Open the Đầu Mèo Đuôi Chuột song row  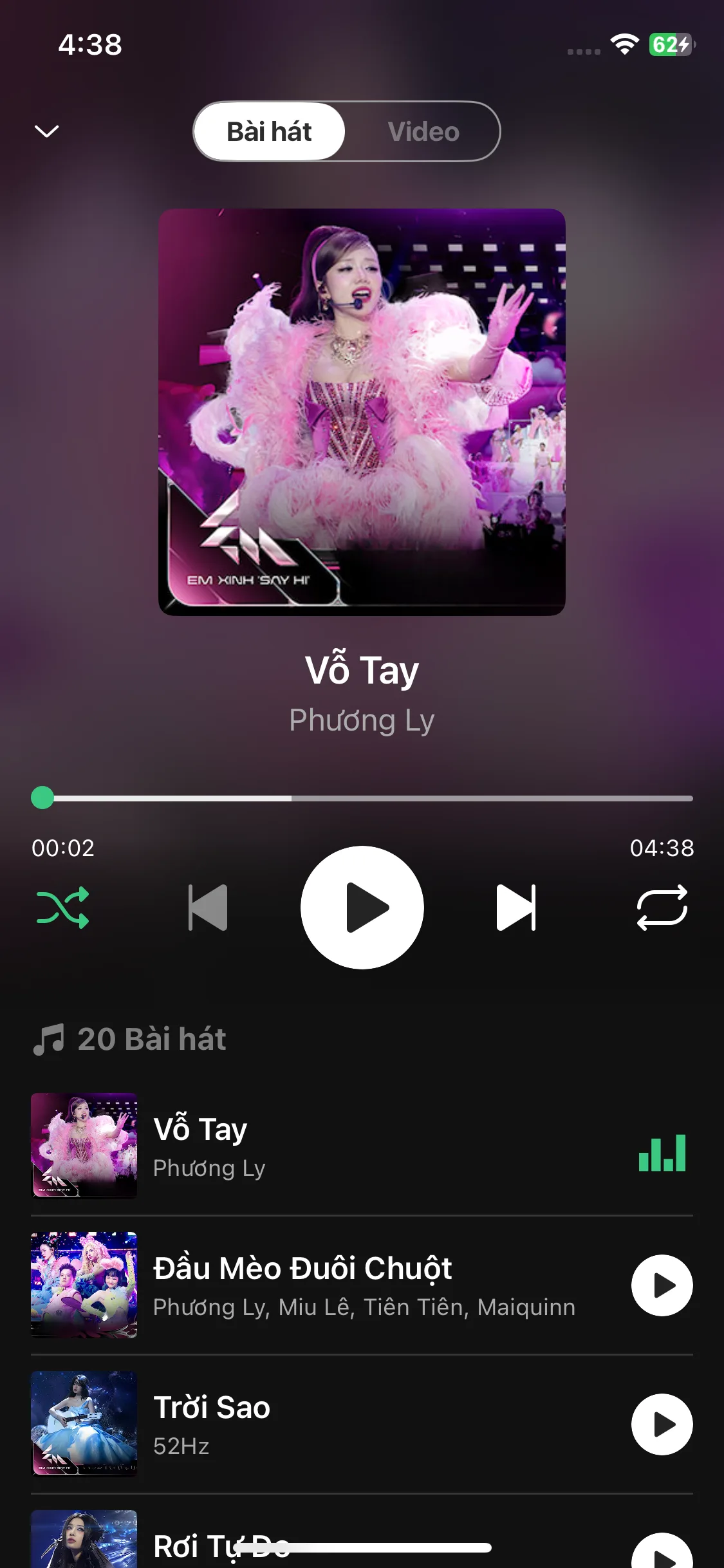pyautogui.click(x=362, y=1285)
